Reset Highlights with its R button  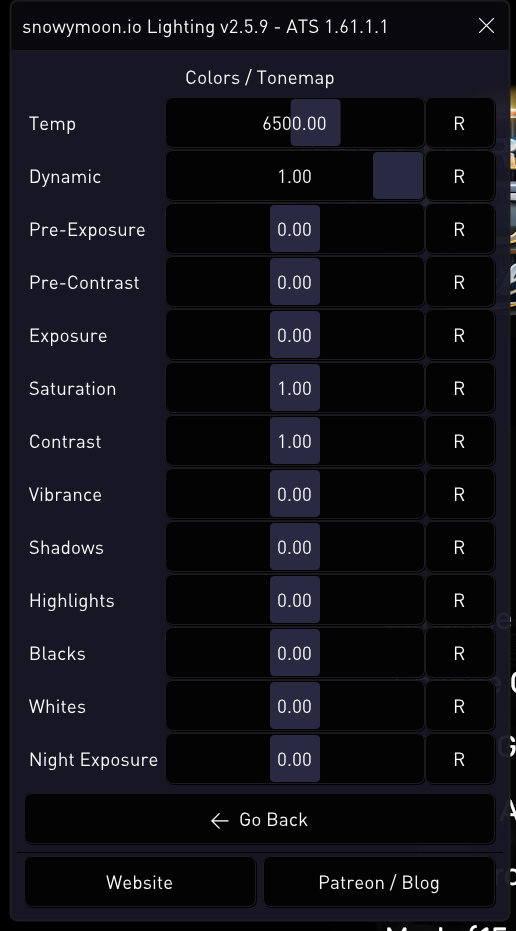click(460, 600)
